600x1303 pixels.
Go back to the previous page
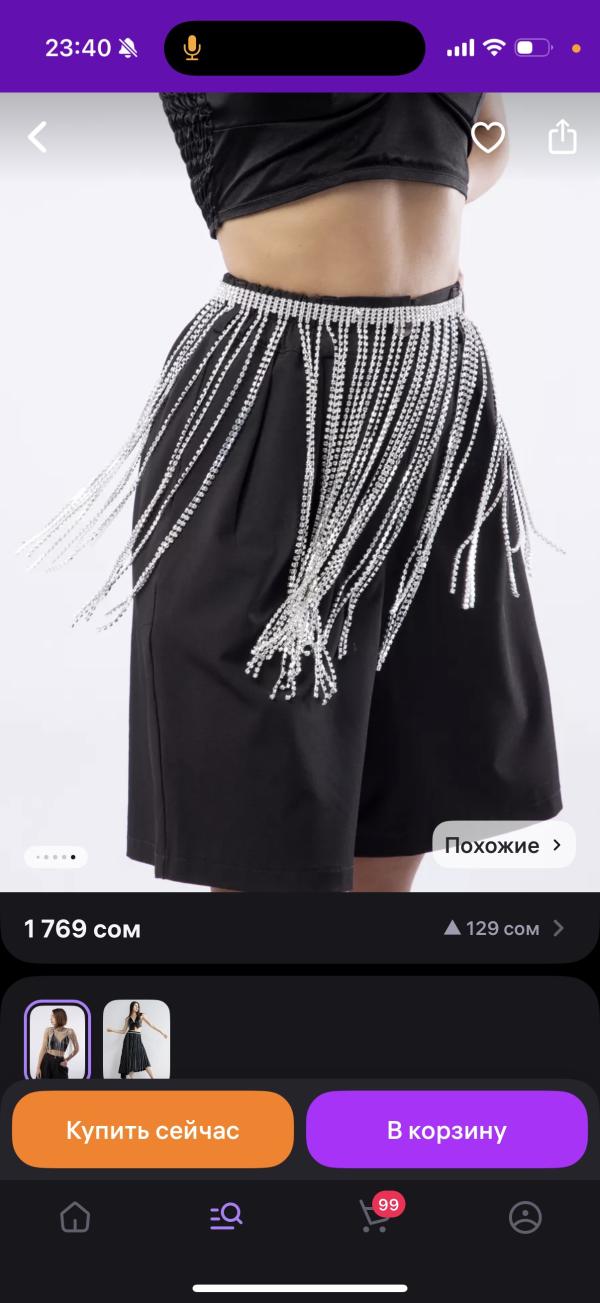pyautogui.click(x=37, y=137)
